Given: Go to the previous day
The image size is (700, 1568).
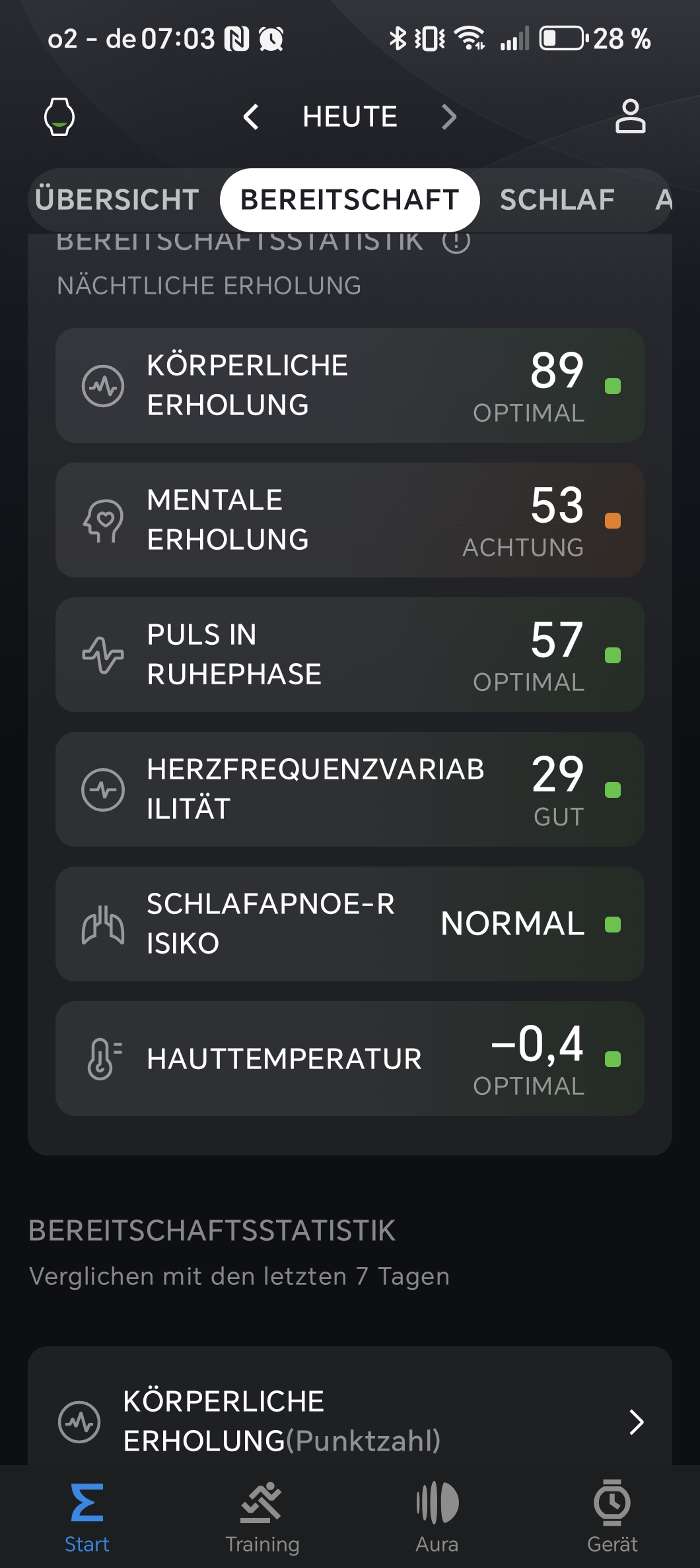Looking at the screenshot, I should [251, 117].
